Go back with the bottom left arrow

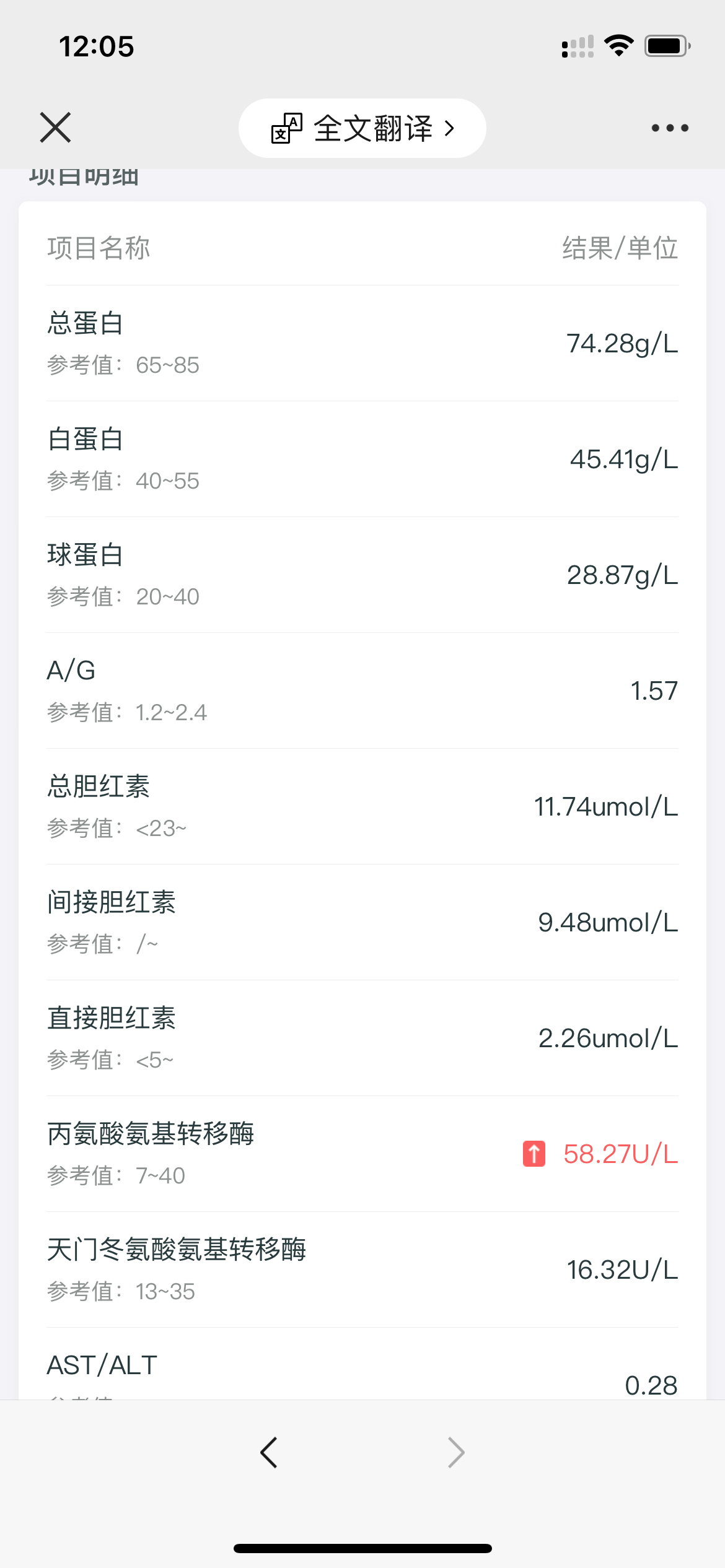pos(269,1453)
